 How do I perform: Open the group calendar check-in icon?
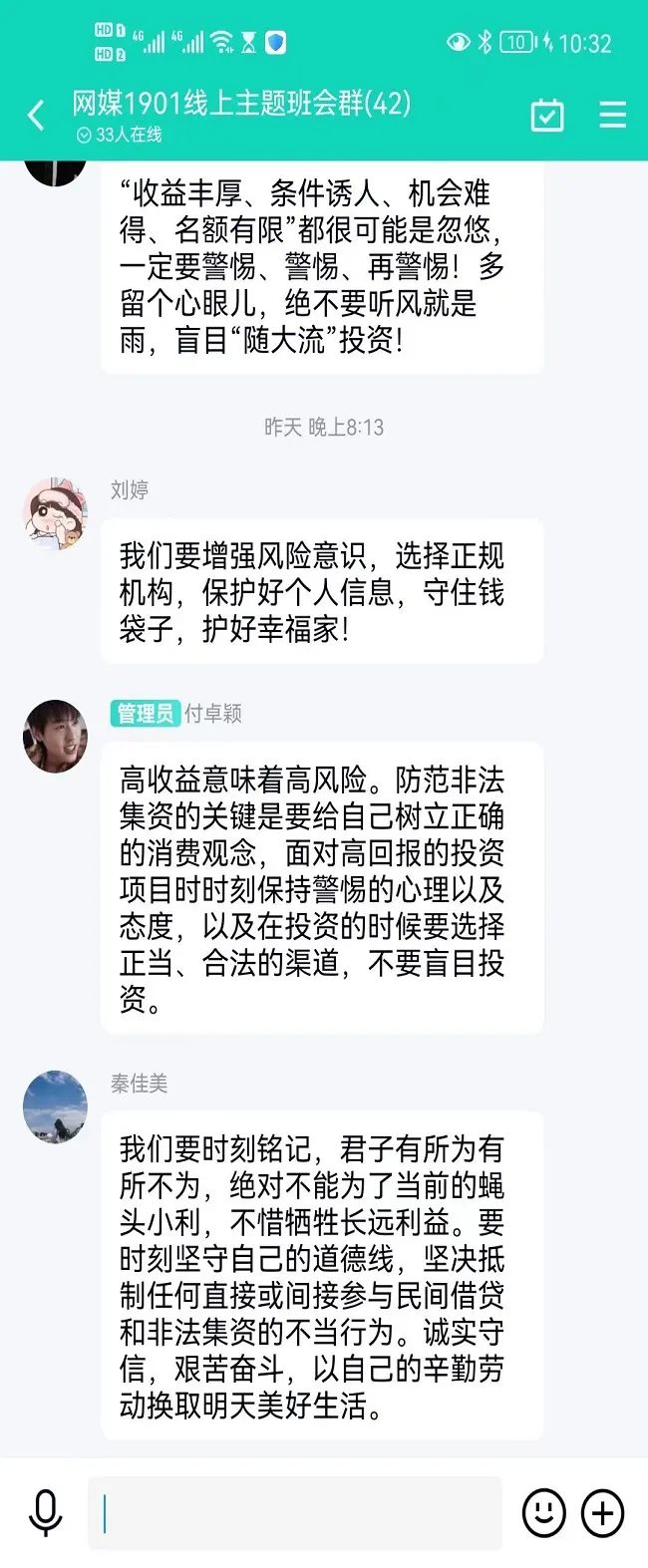tap(546, 116)
